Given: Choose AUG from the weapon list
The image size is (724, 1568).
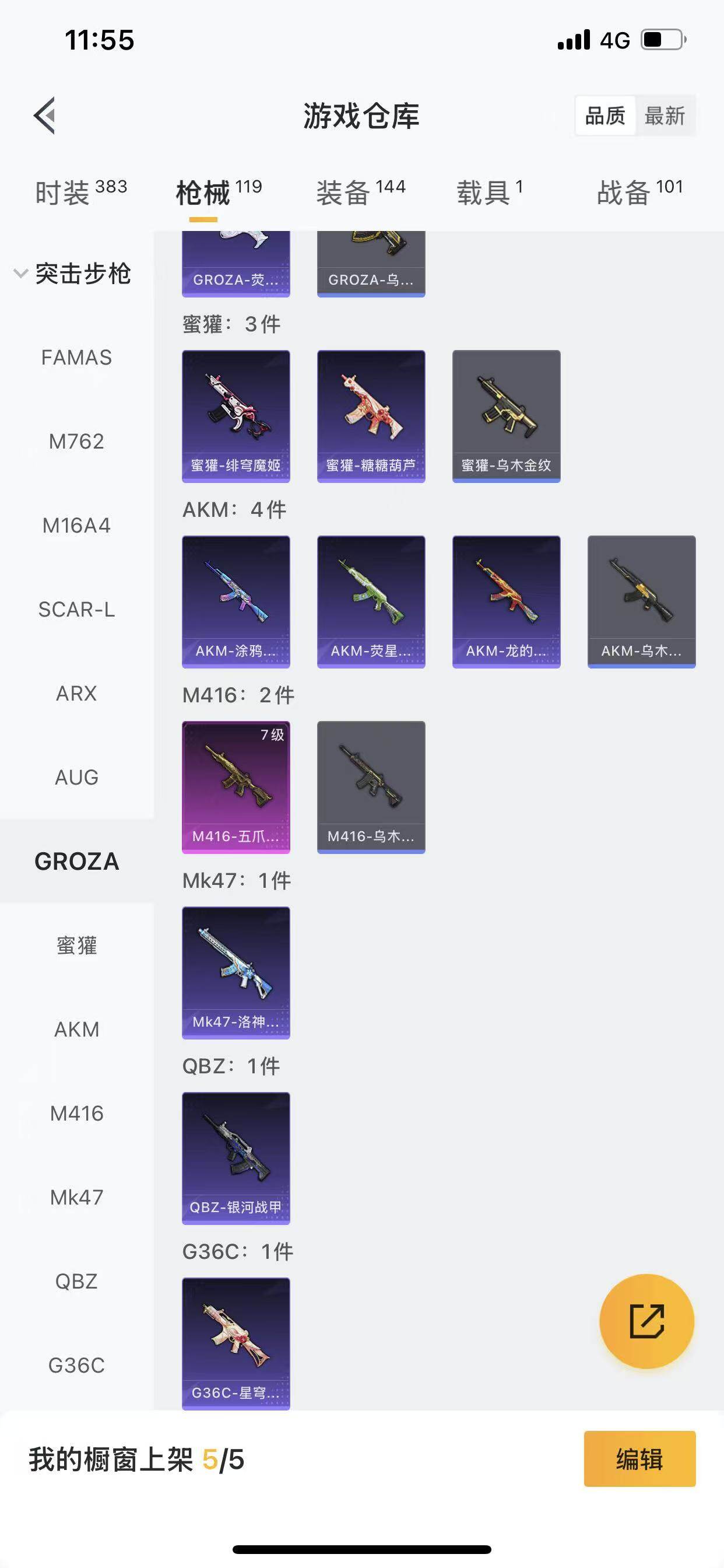Looking at the screenshot, I should (x=77, y=778).
